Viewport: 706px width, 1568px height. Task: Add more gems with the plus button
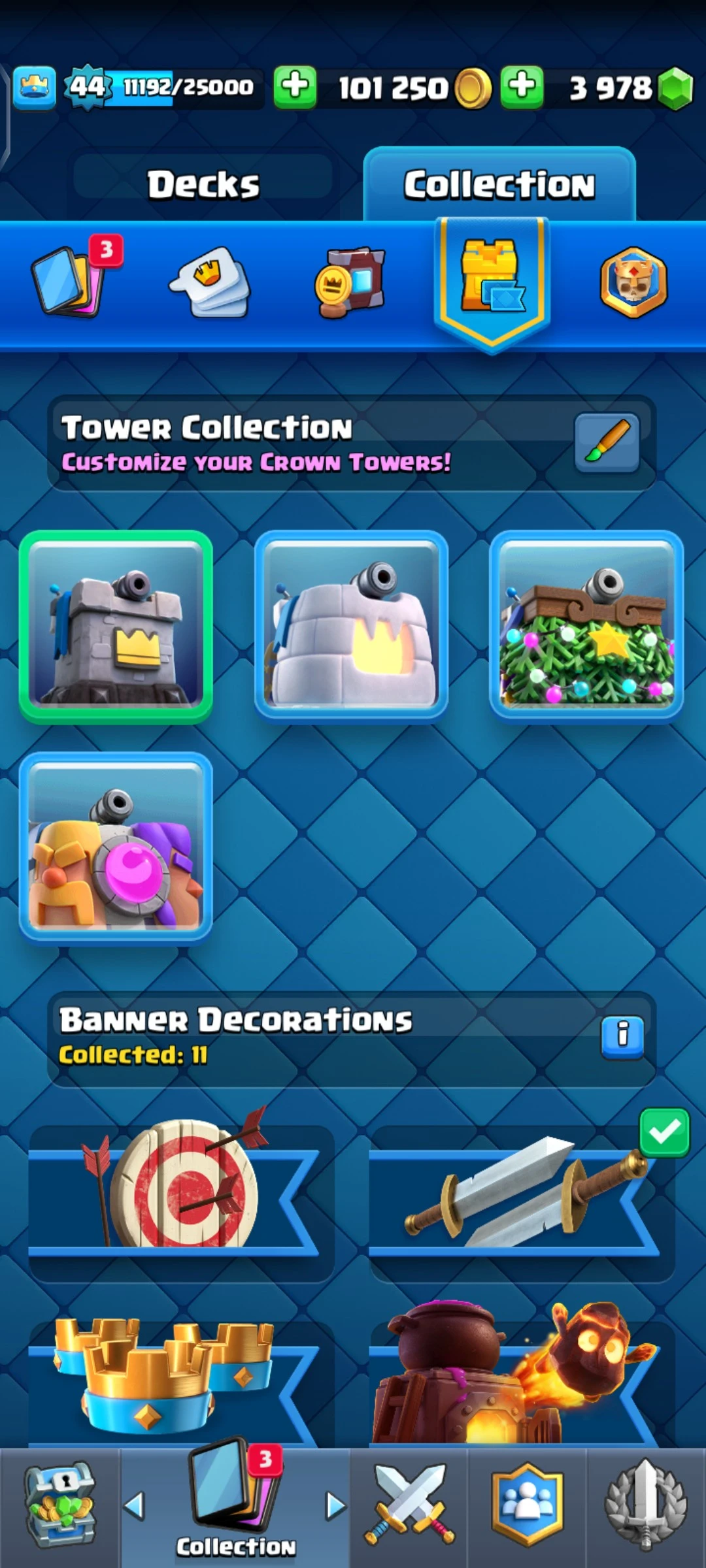522,86
